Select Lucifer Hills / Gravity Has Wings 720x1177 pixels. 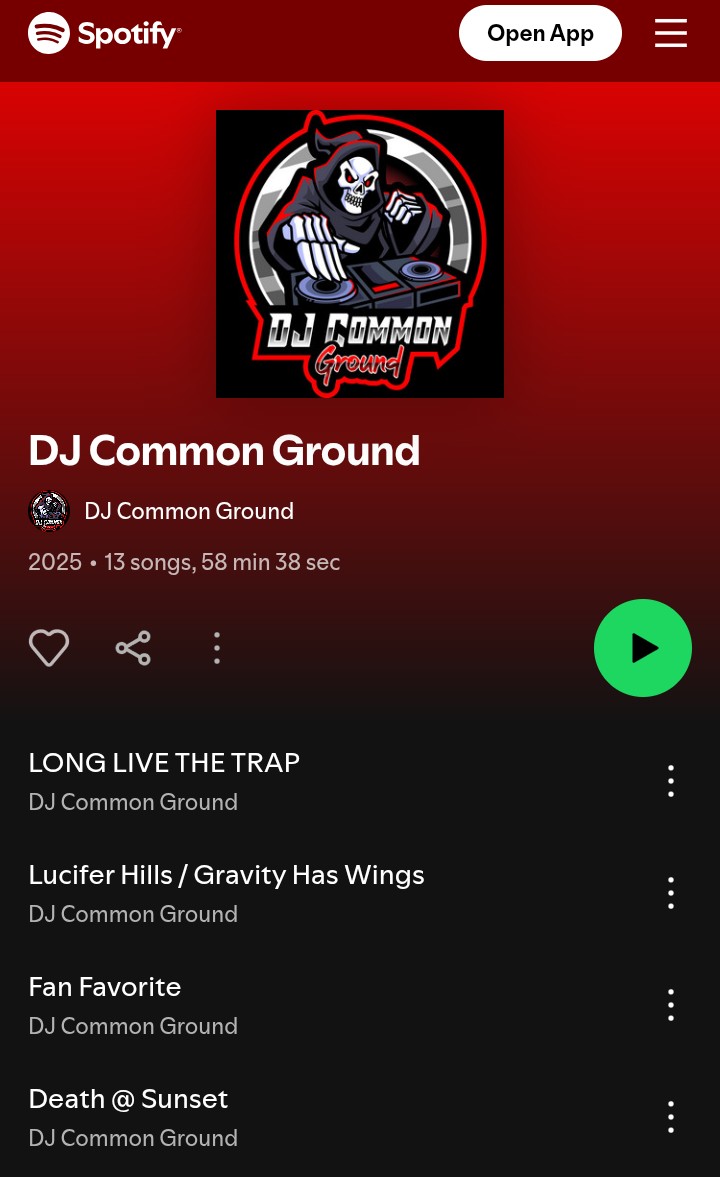226,875
